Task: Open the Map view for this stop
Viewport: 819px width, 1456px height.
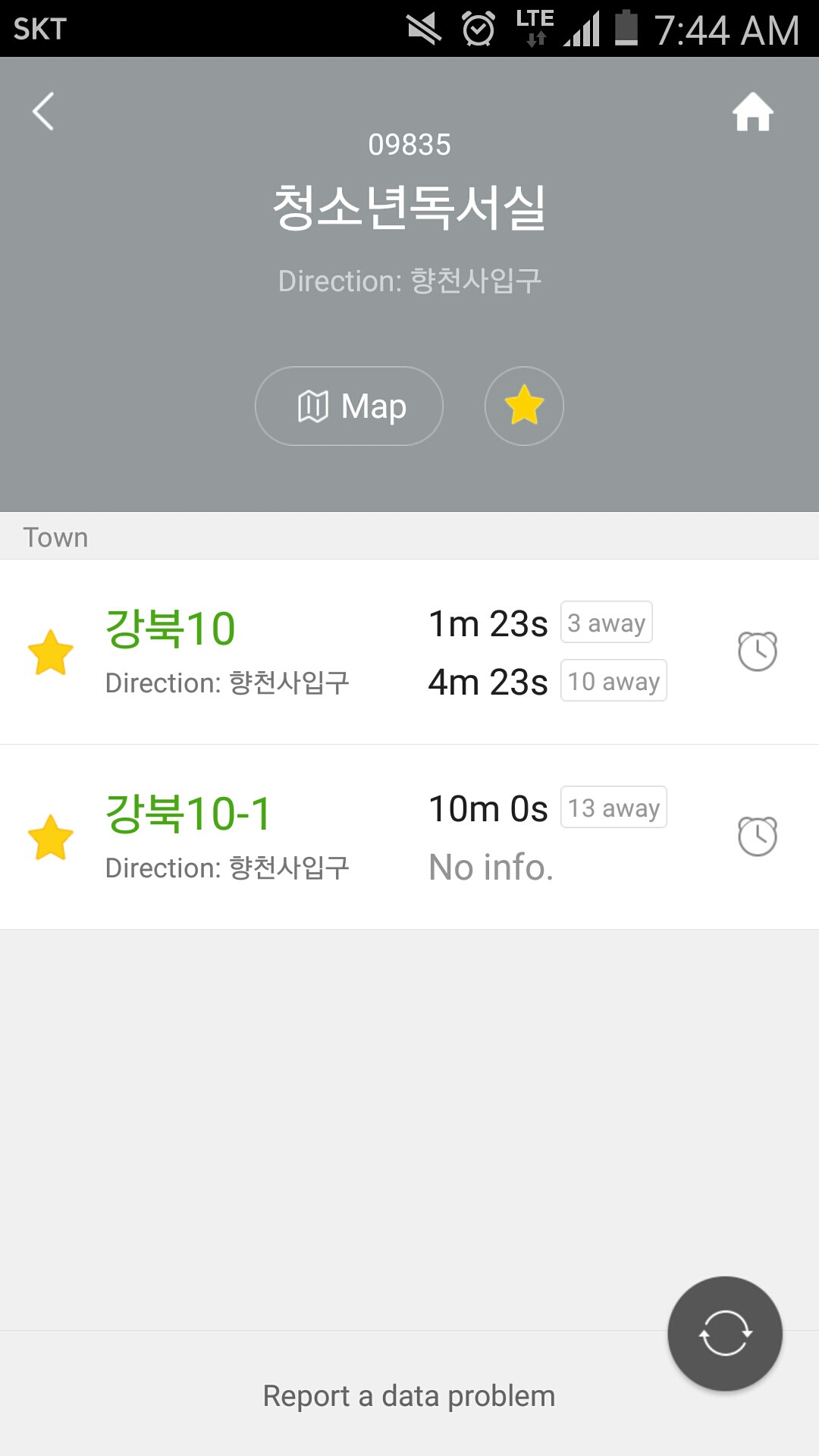Action: (x=349, y=406)
